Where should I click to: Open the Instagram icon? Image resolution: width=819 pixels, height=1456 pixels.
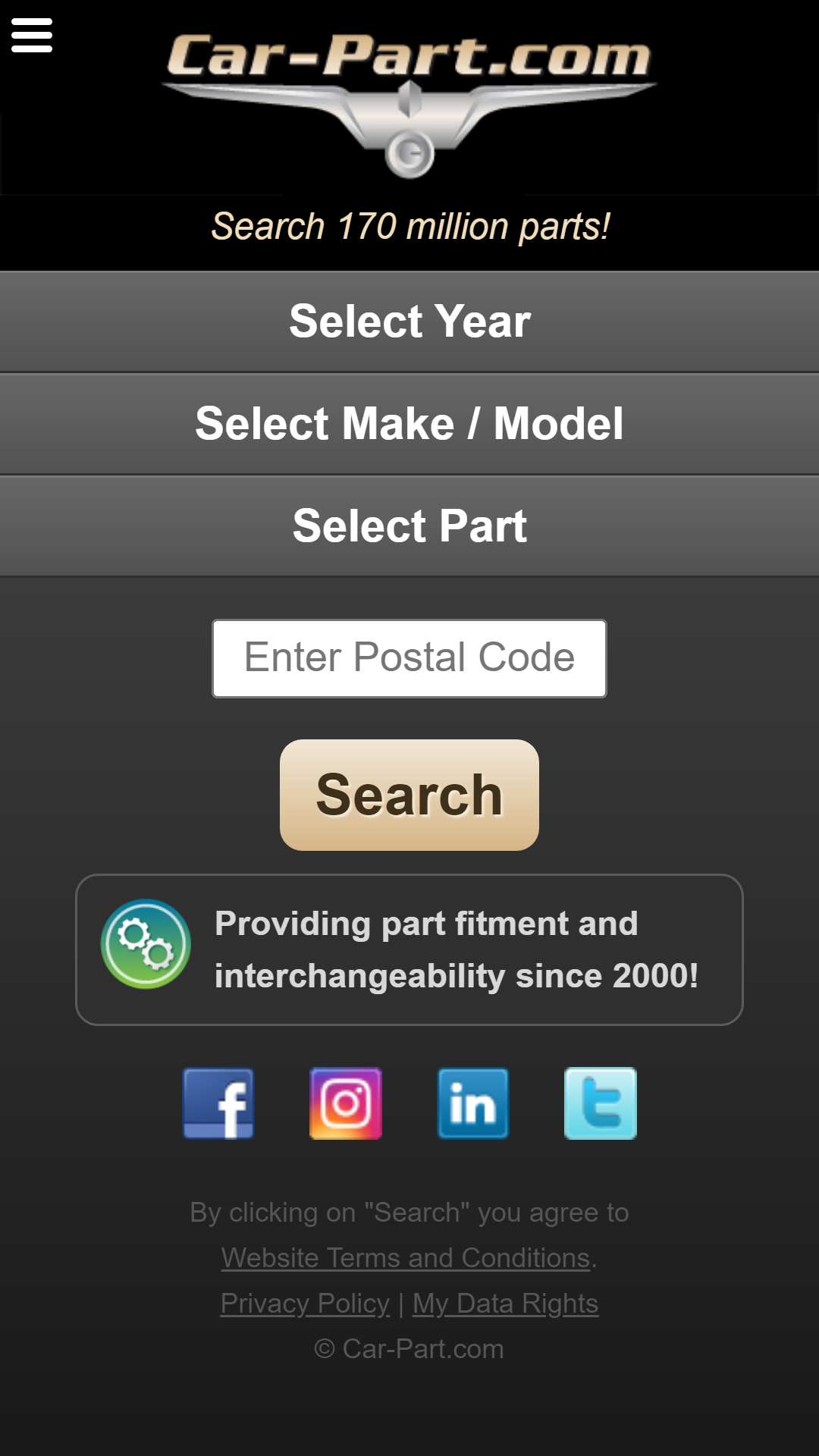pyautogui.click(x=346, y=1103)
